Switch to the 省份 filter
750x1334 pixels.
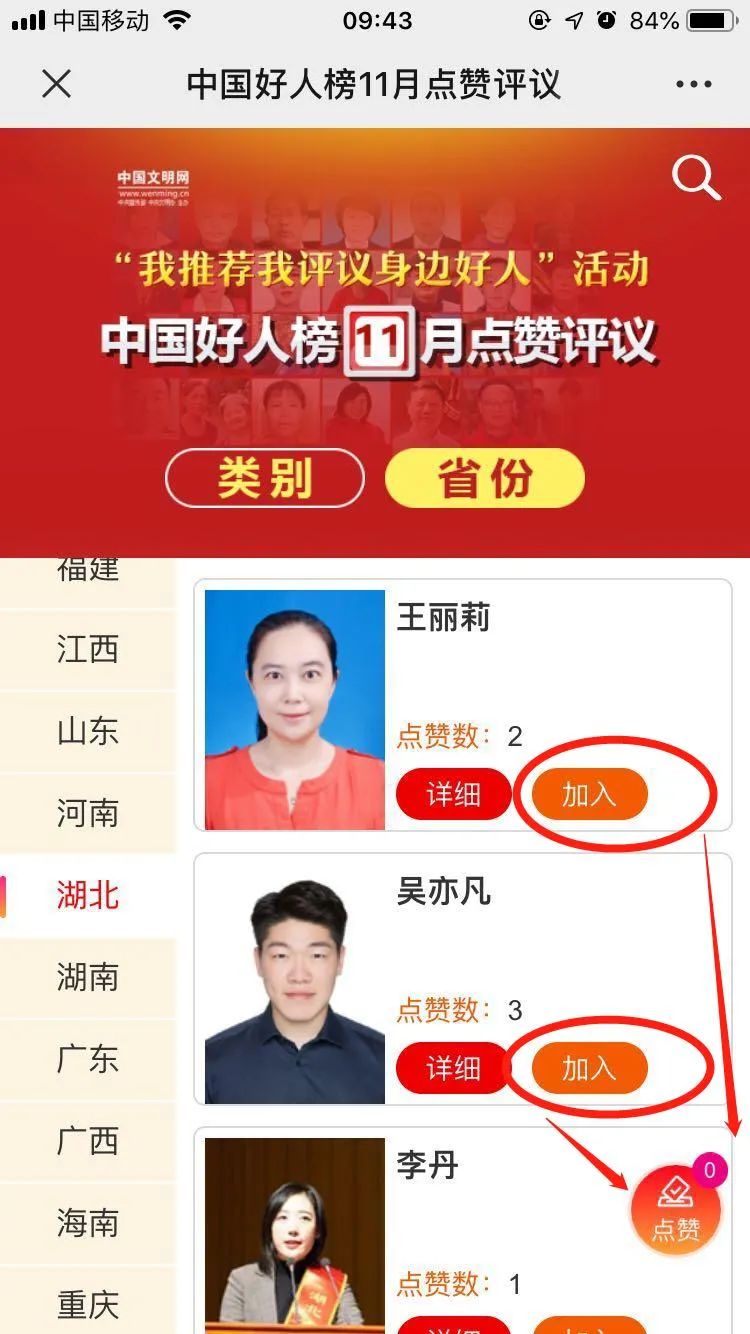point(484,479)
